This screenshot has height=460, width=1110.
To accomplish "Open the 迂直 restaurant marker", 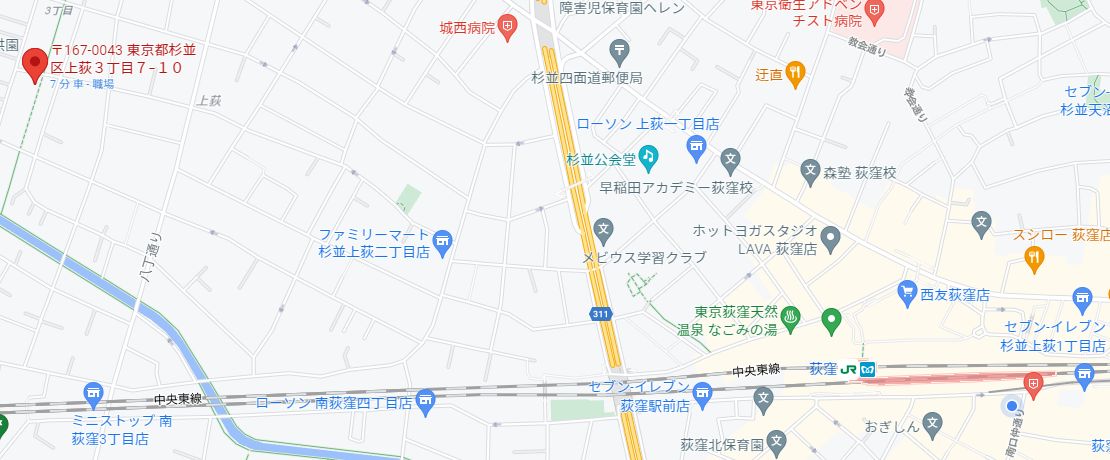I will (x=795, y=72).
